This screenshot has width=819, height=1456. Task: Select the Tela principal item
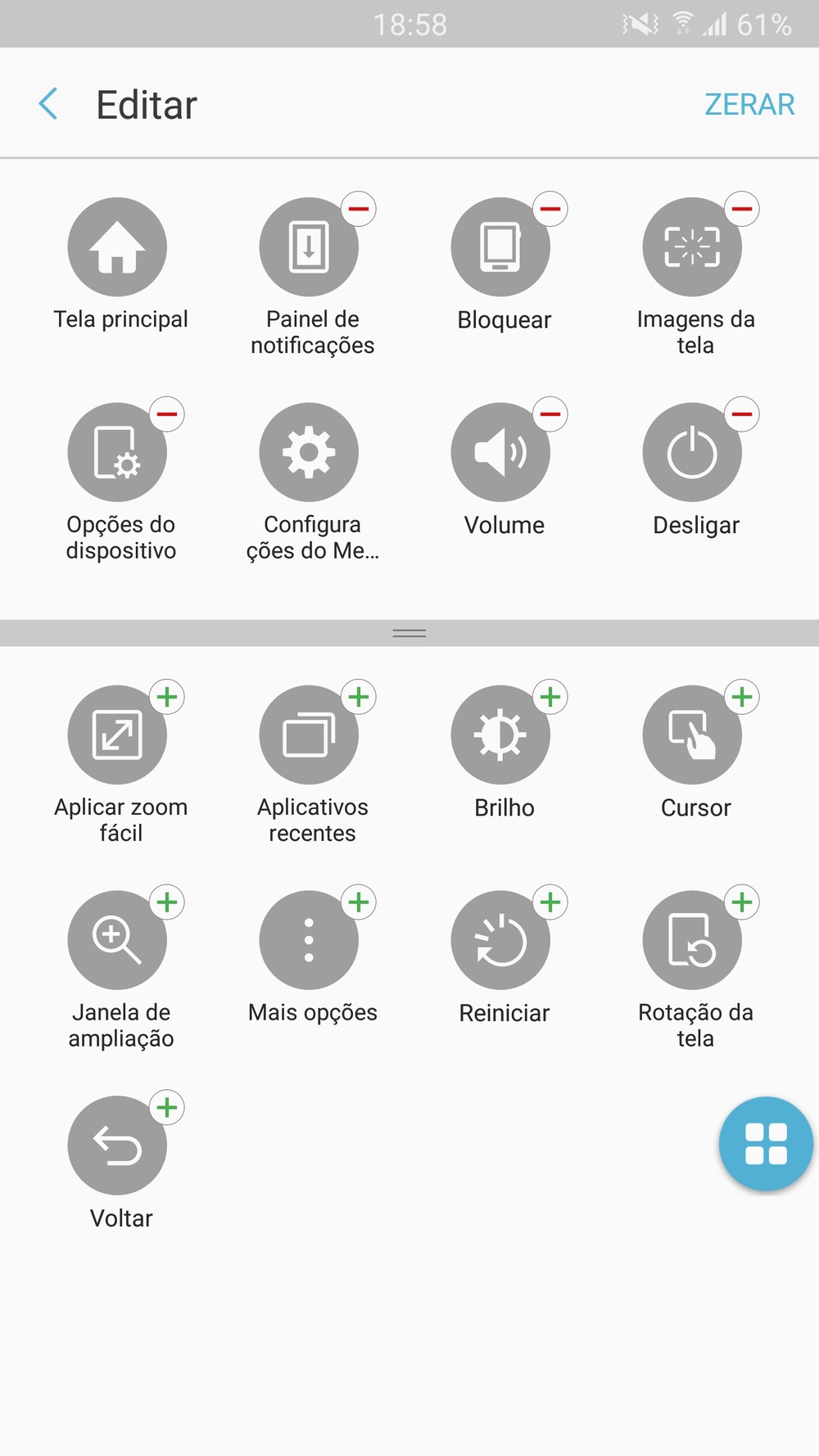tap(117, 247)
